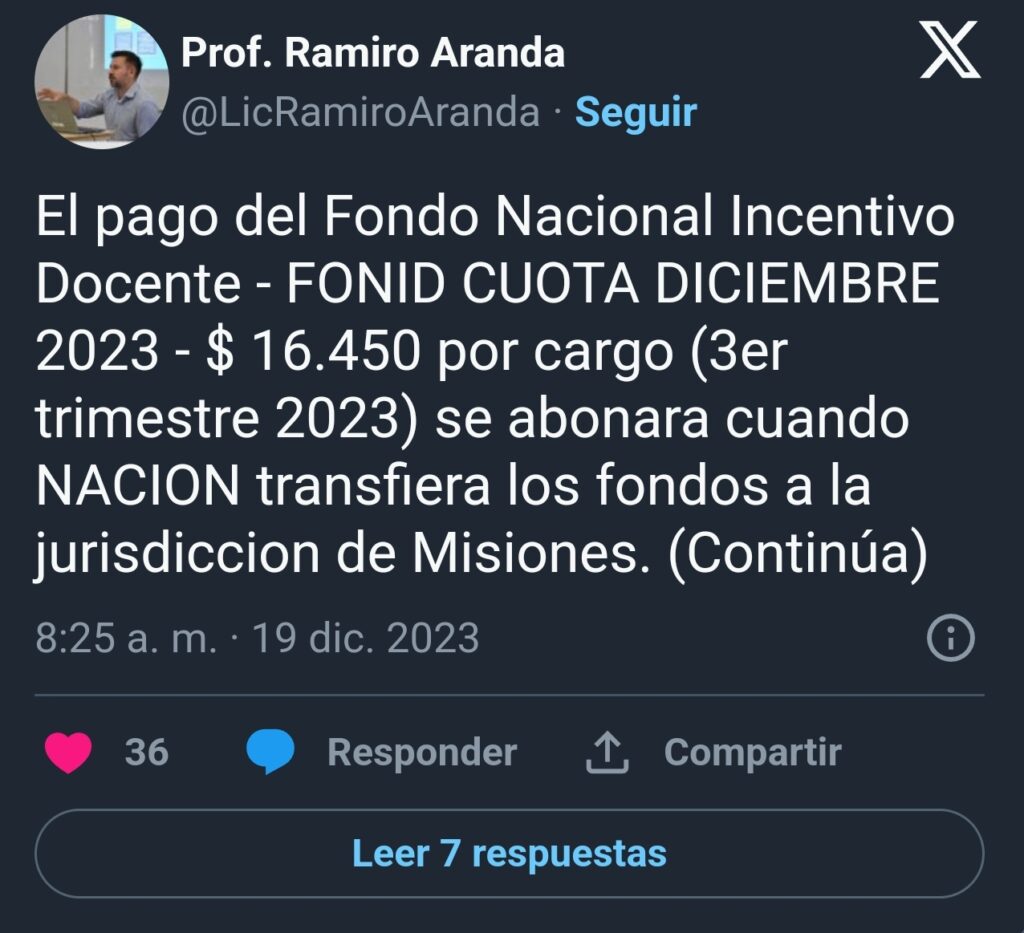1024x933 pixels.
Task: Open Leer 7 respuestas
Action: coord(509,853)
